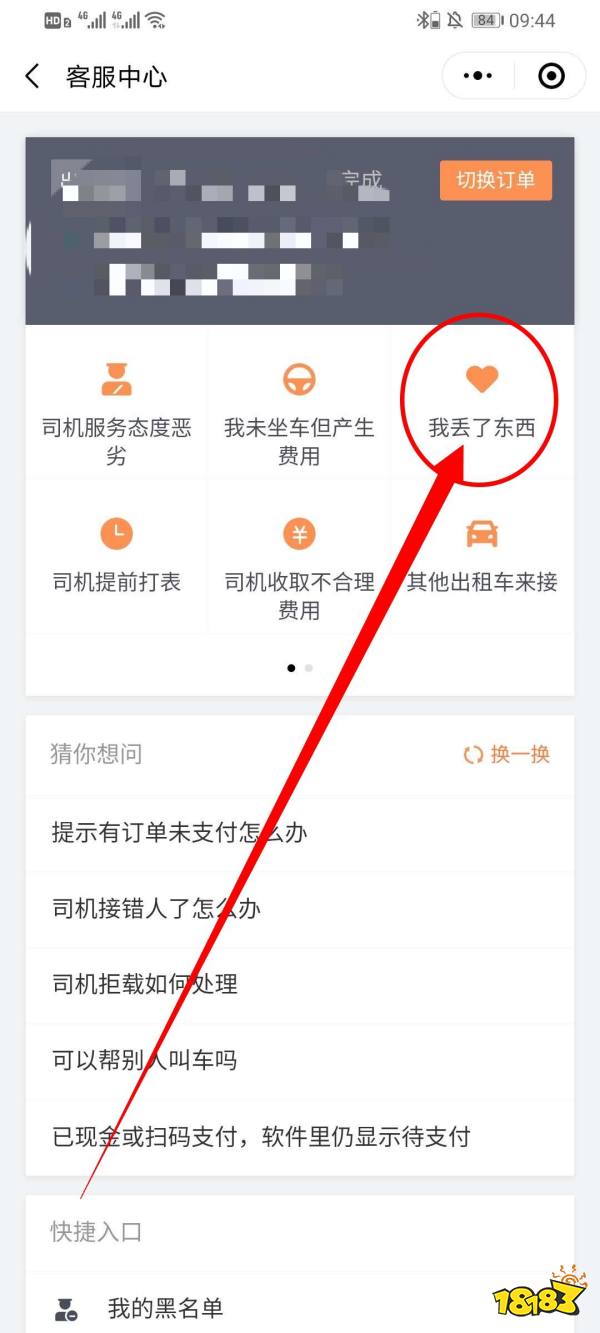This screenshot has width=600, height=1333.
Task: Tap 切换订单 to switch order
Action: coord(495,181)
